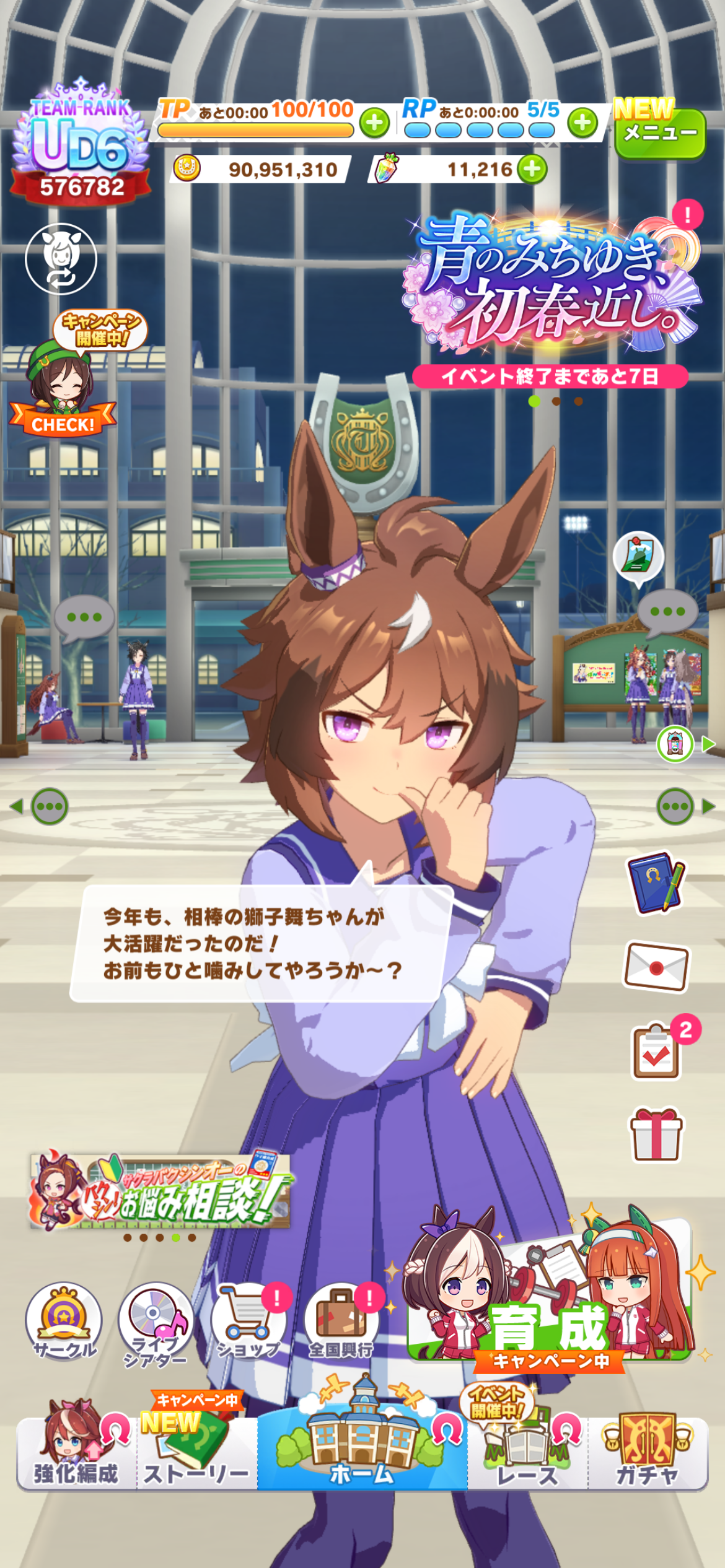Open 全国興行
The image size is (725, 1568).
(341, 1320)
